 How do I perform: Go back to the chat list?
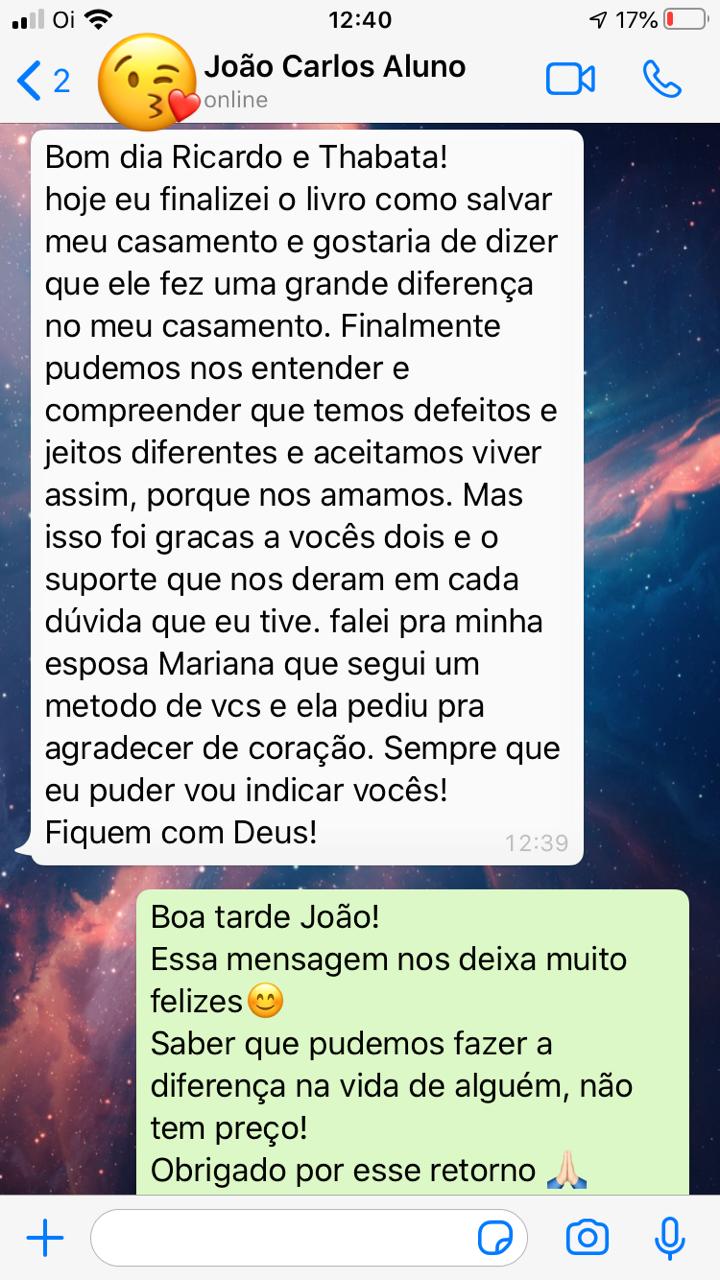(42, 80)
